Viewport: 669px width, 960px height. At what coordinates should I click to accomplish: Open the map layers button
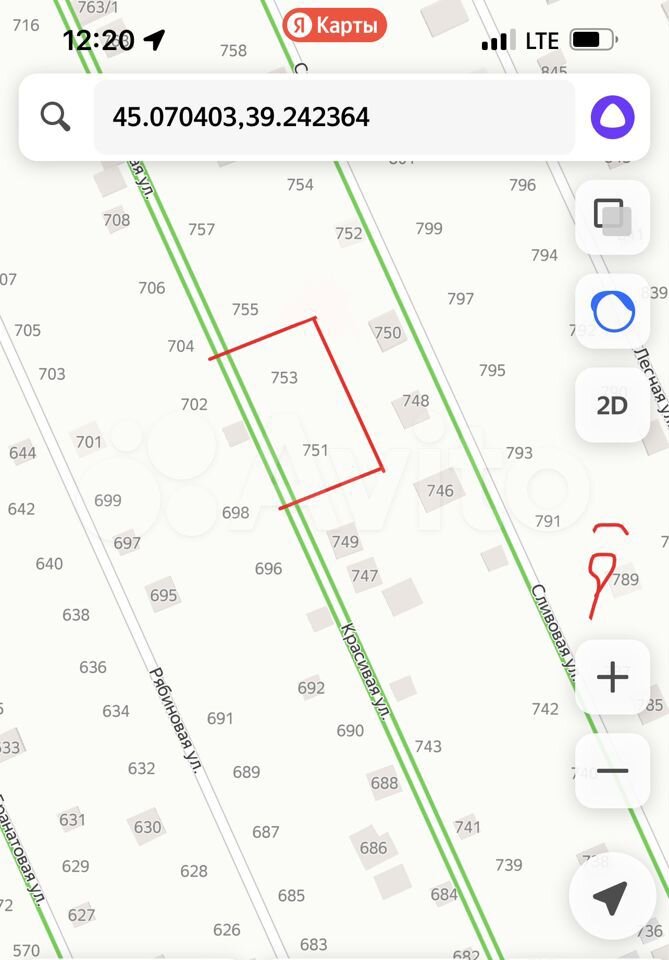pos(611,216)
